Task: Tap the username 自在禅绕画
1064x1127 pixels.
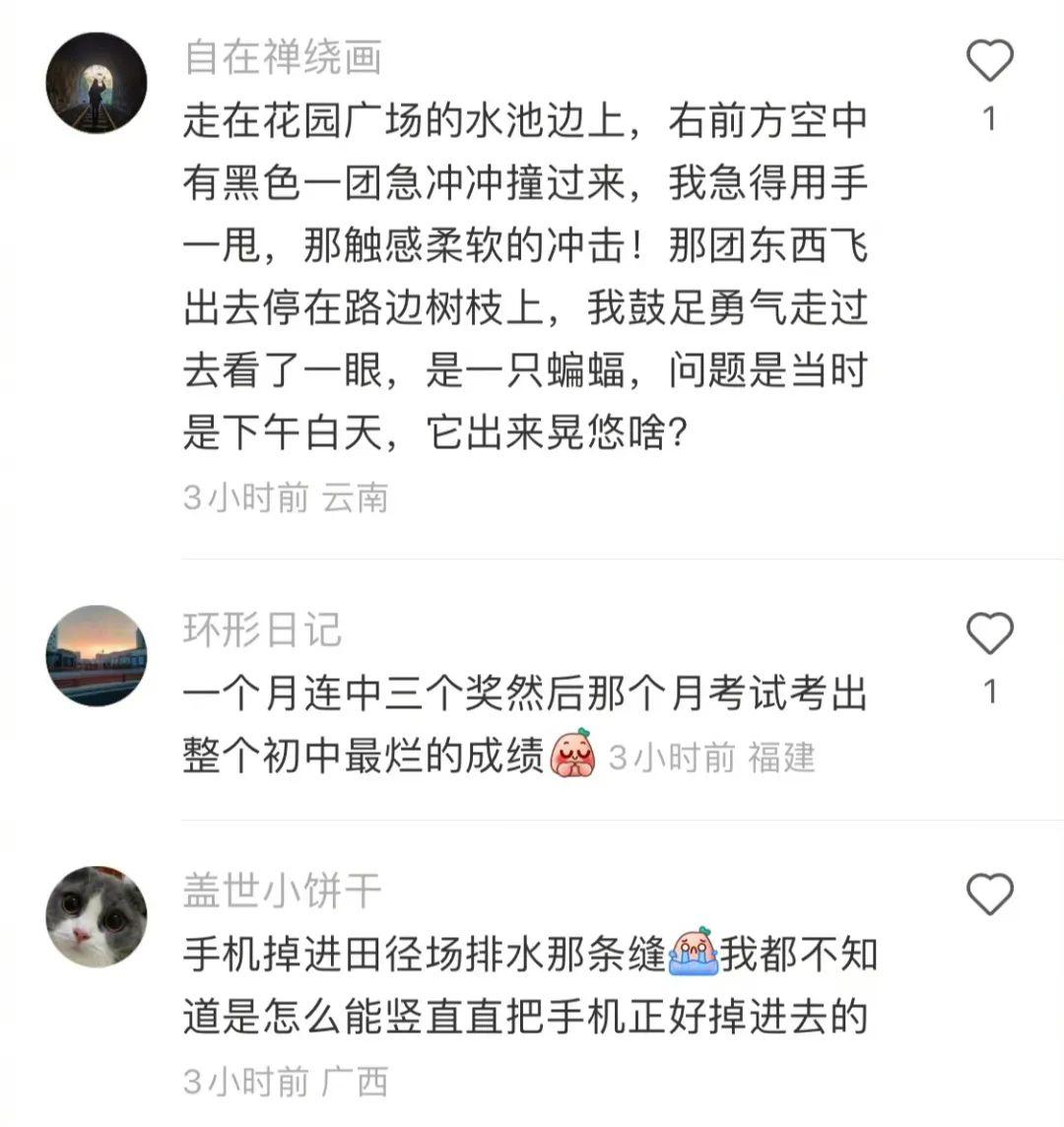Action: click(x=283, y=58)
